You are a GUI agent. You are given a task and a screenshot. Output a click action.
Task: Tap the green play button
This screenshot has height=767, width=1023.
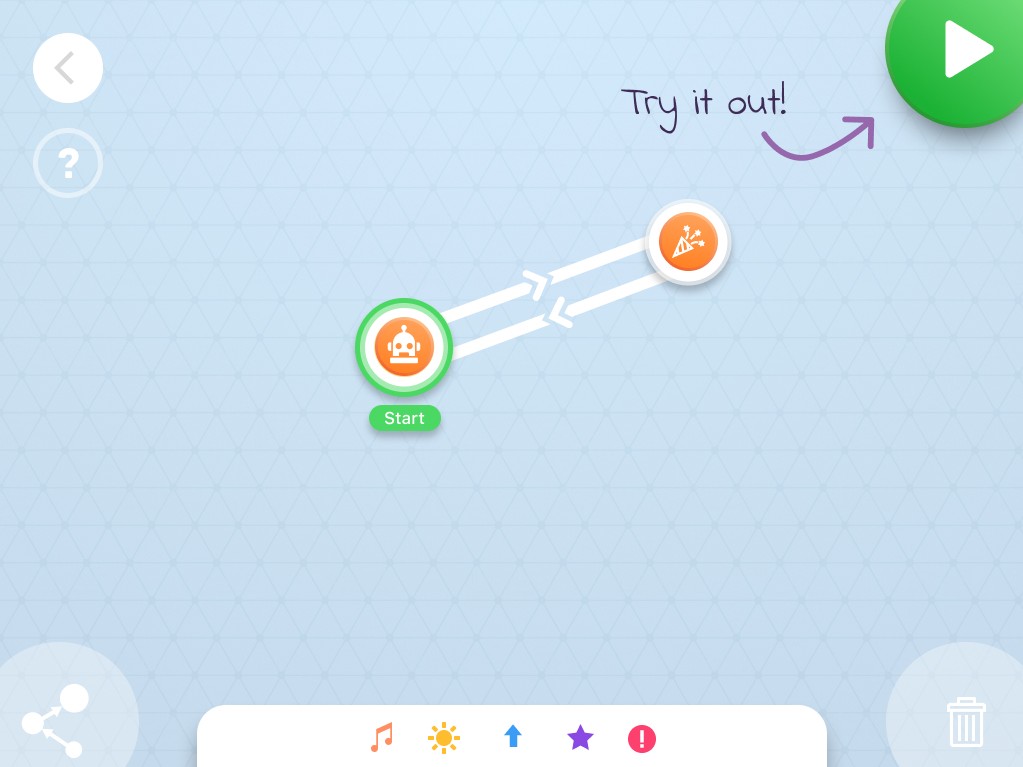click(x=960, y=52)
